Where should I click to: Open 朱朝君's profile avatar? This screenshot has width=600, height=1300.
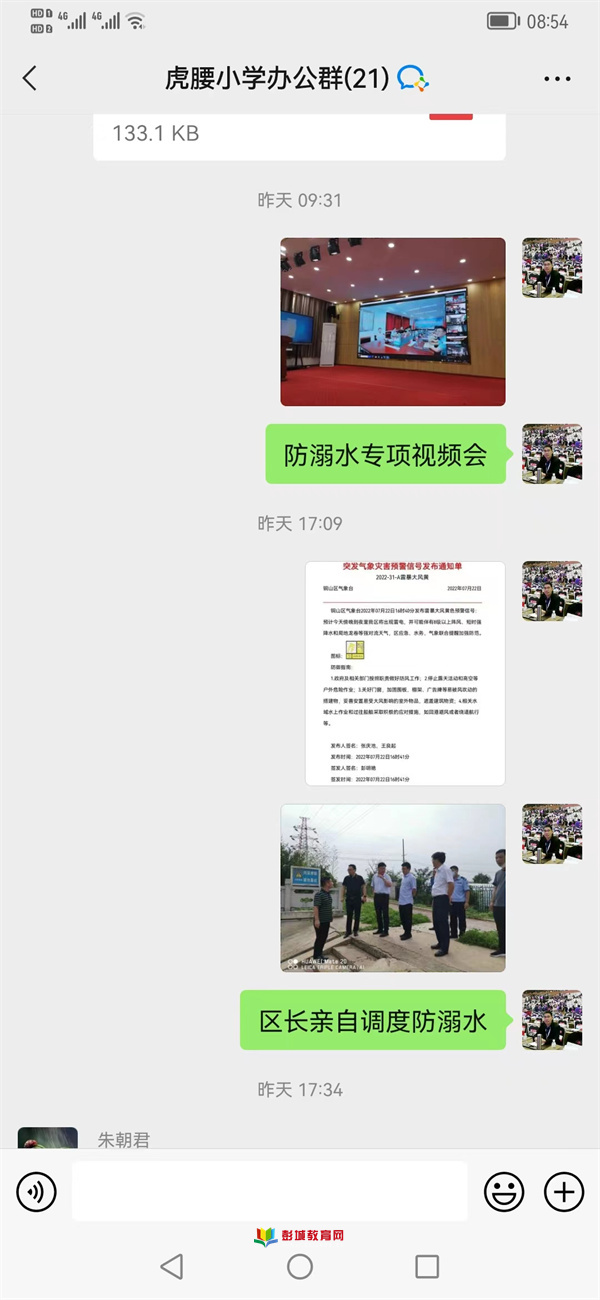click(47, 1138)
